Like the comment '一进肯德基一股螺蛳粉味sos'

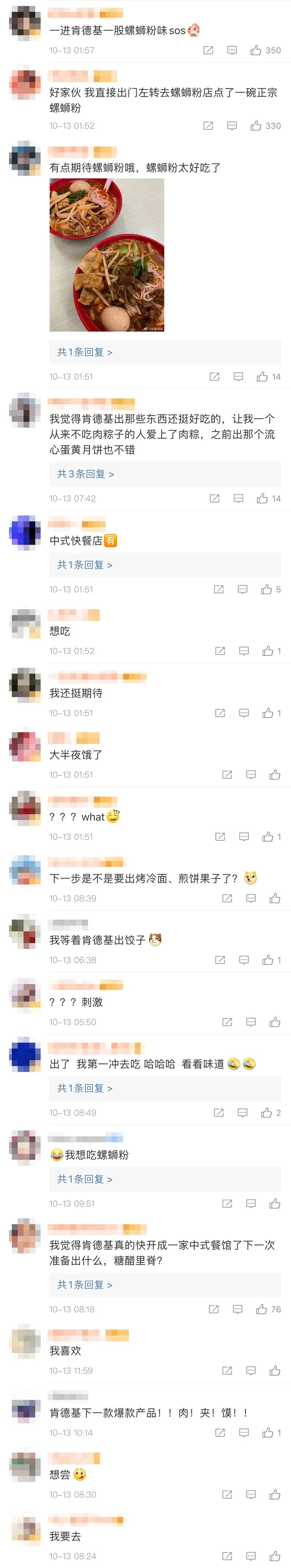pyautogui.click(x=256, y=51)
